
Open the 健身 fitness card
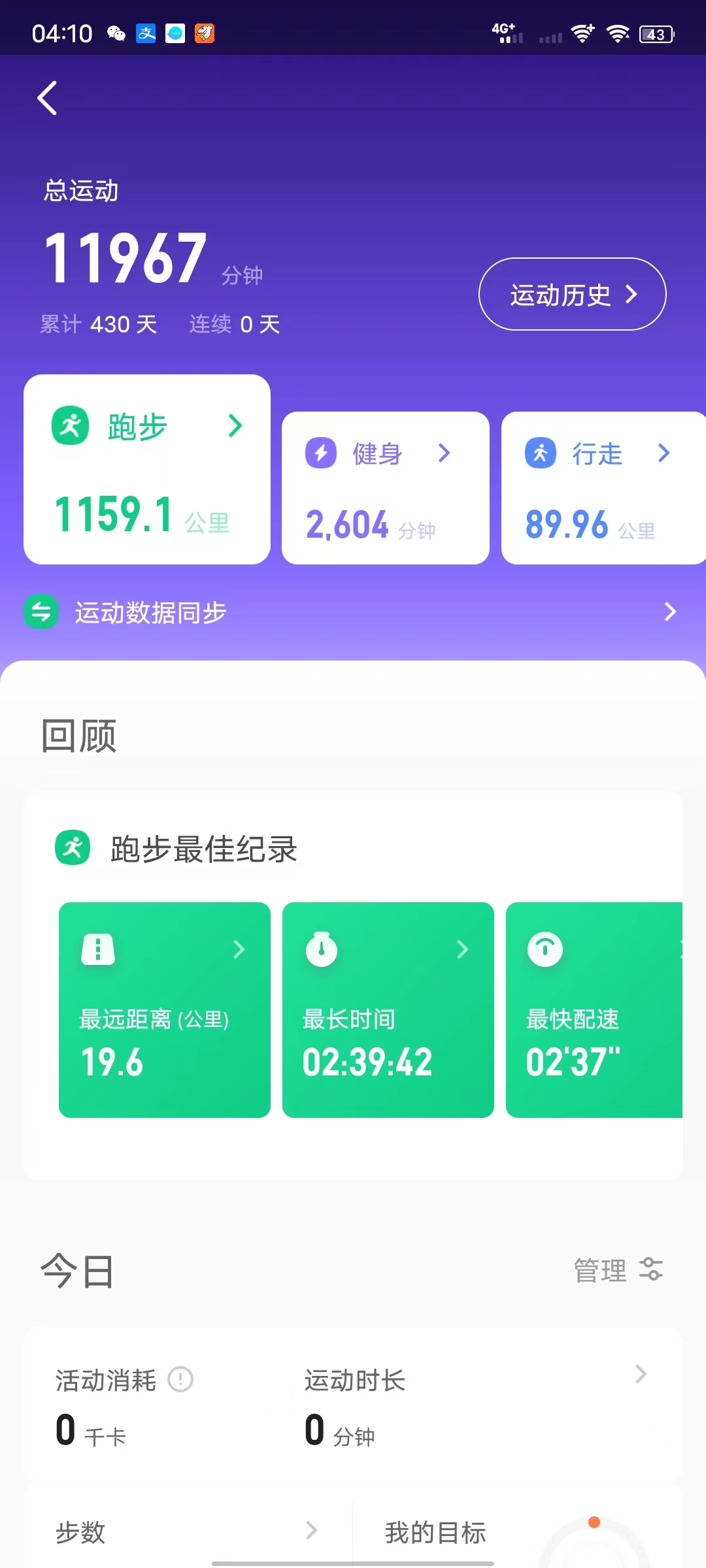tap(385, 487)
